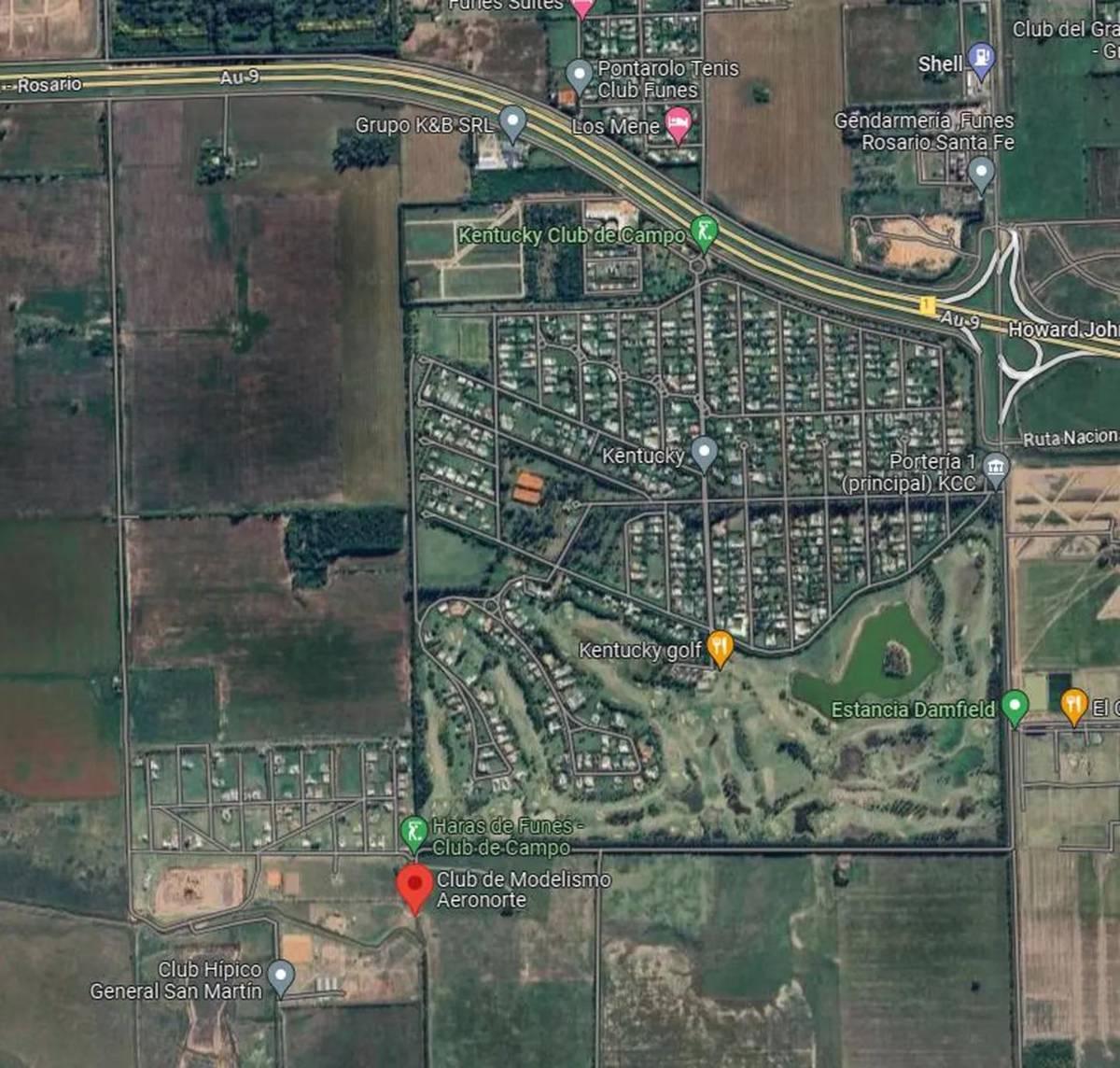Open the Haras de Funes Club de Campo marker

(413, 832)
